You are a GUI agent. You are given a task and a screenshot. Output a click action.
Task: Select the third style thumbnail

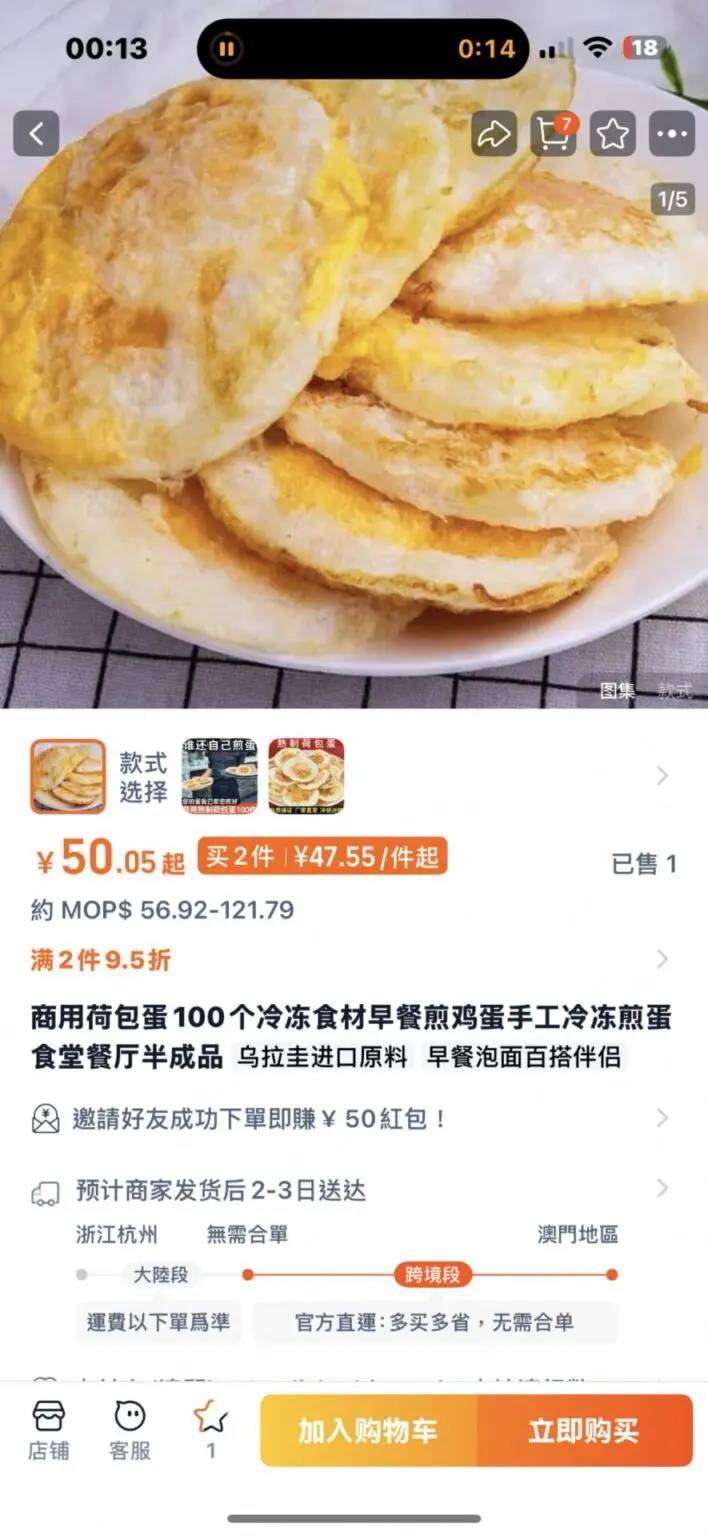pyautogui.click(x=306, y=776)
